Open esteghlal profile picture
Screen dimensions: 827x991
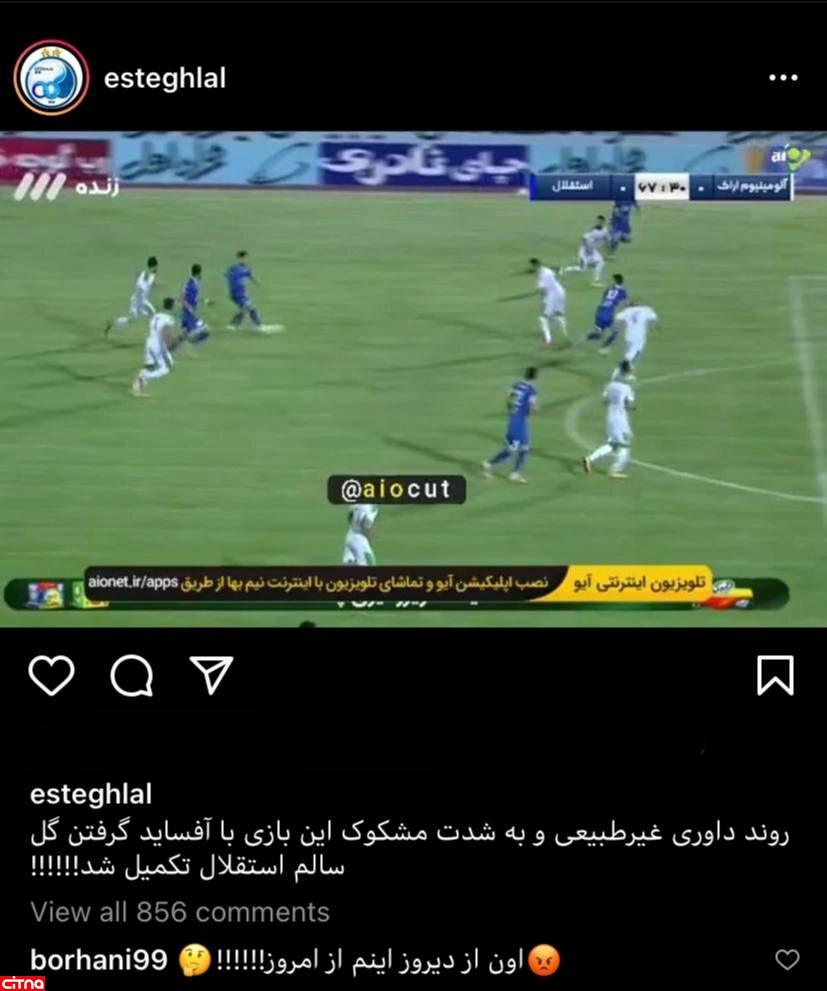click(51, 78)
